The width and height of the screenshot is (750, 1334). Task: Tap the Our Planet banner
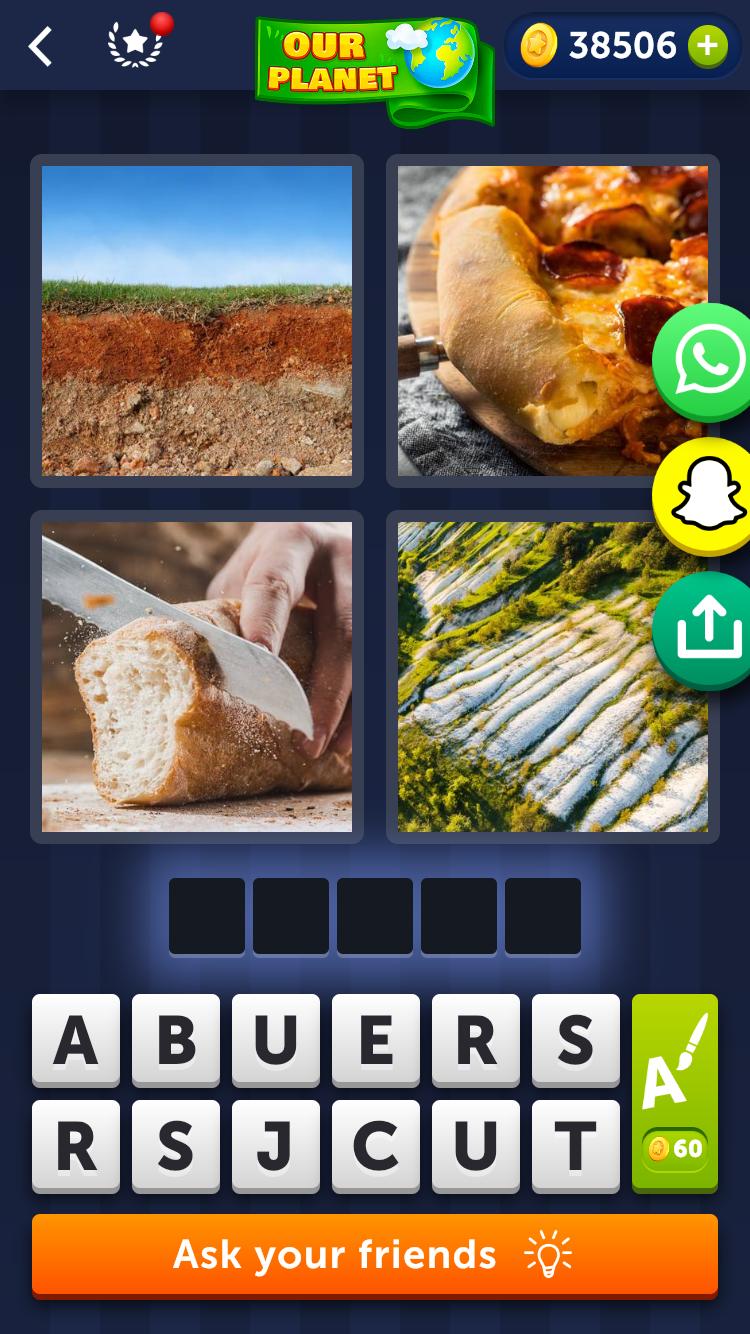[375, 68]
